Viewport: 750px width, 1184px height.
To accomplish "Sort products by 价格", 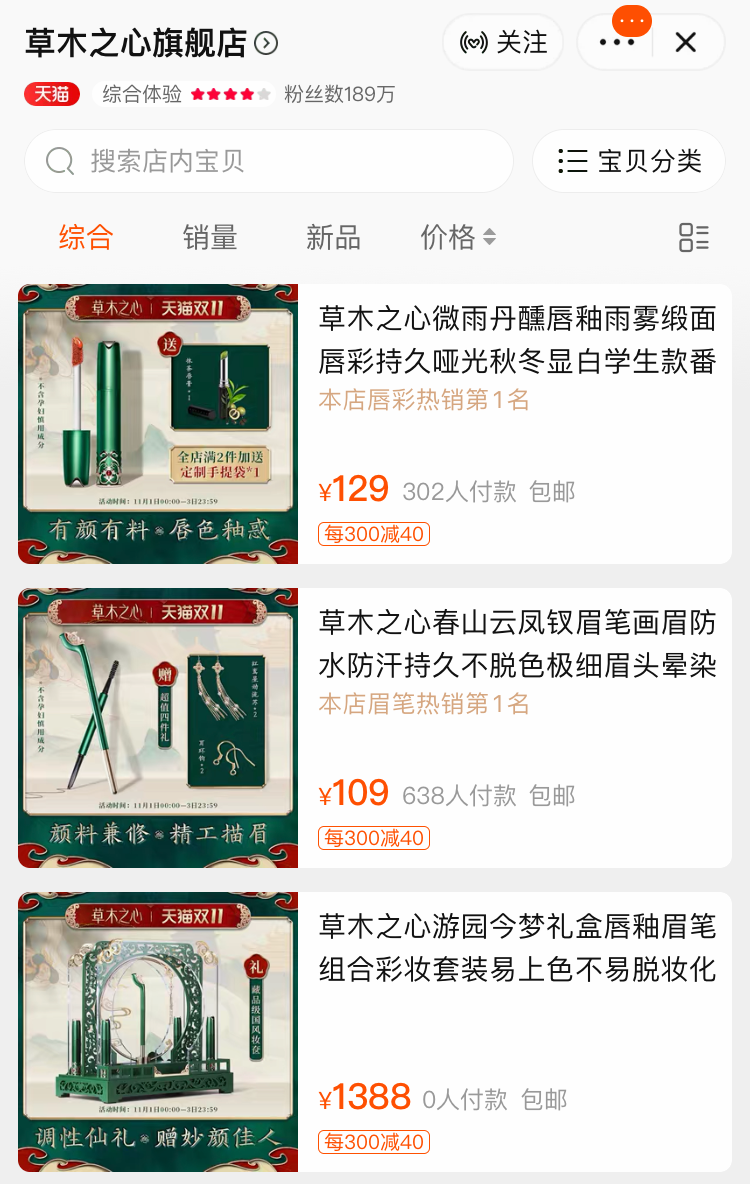I will [x=457, y=238].
